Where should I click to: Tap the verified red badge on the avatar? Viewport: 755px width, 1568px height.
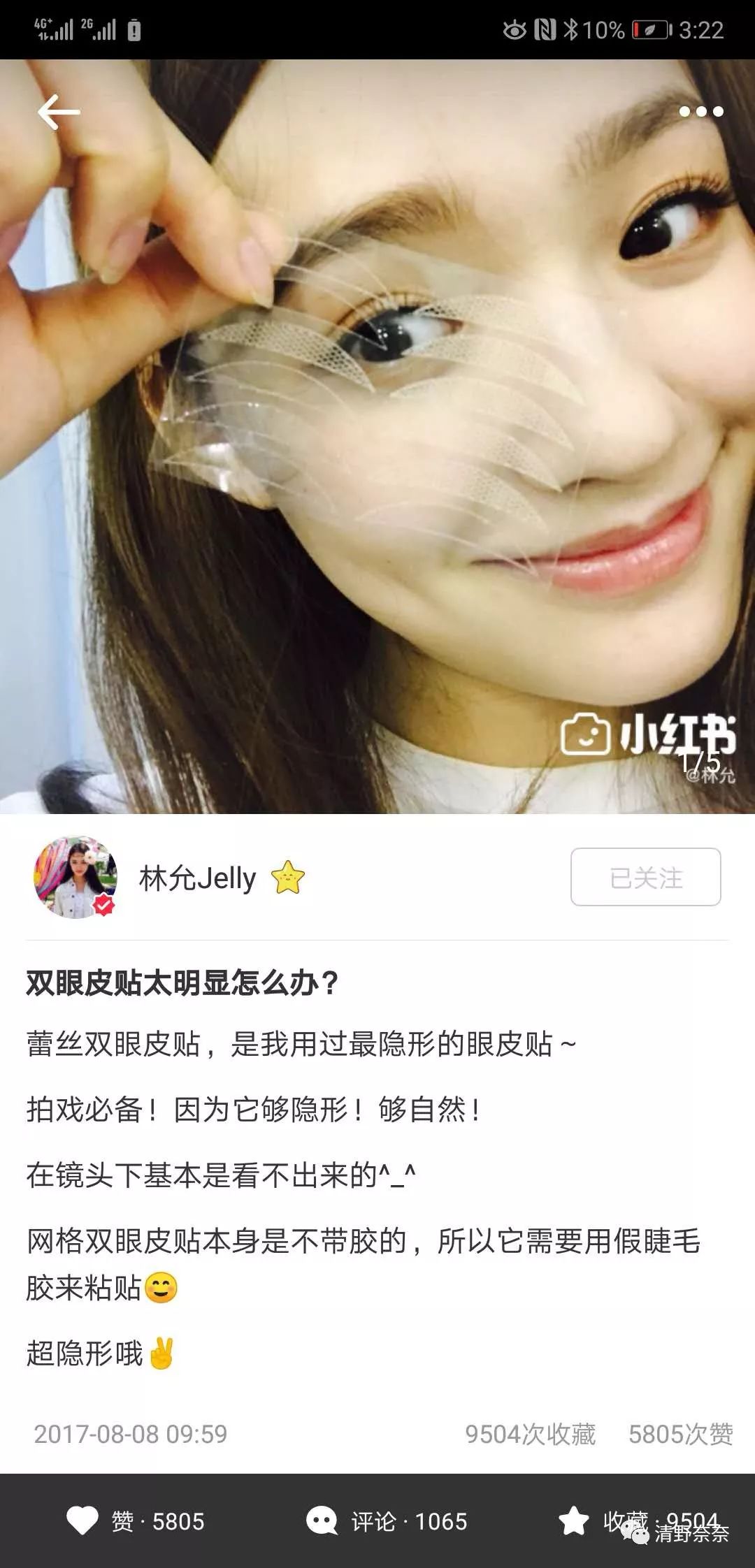point(103,904)
